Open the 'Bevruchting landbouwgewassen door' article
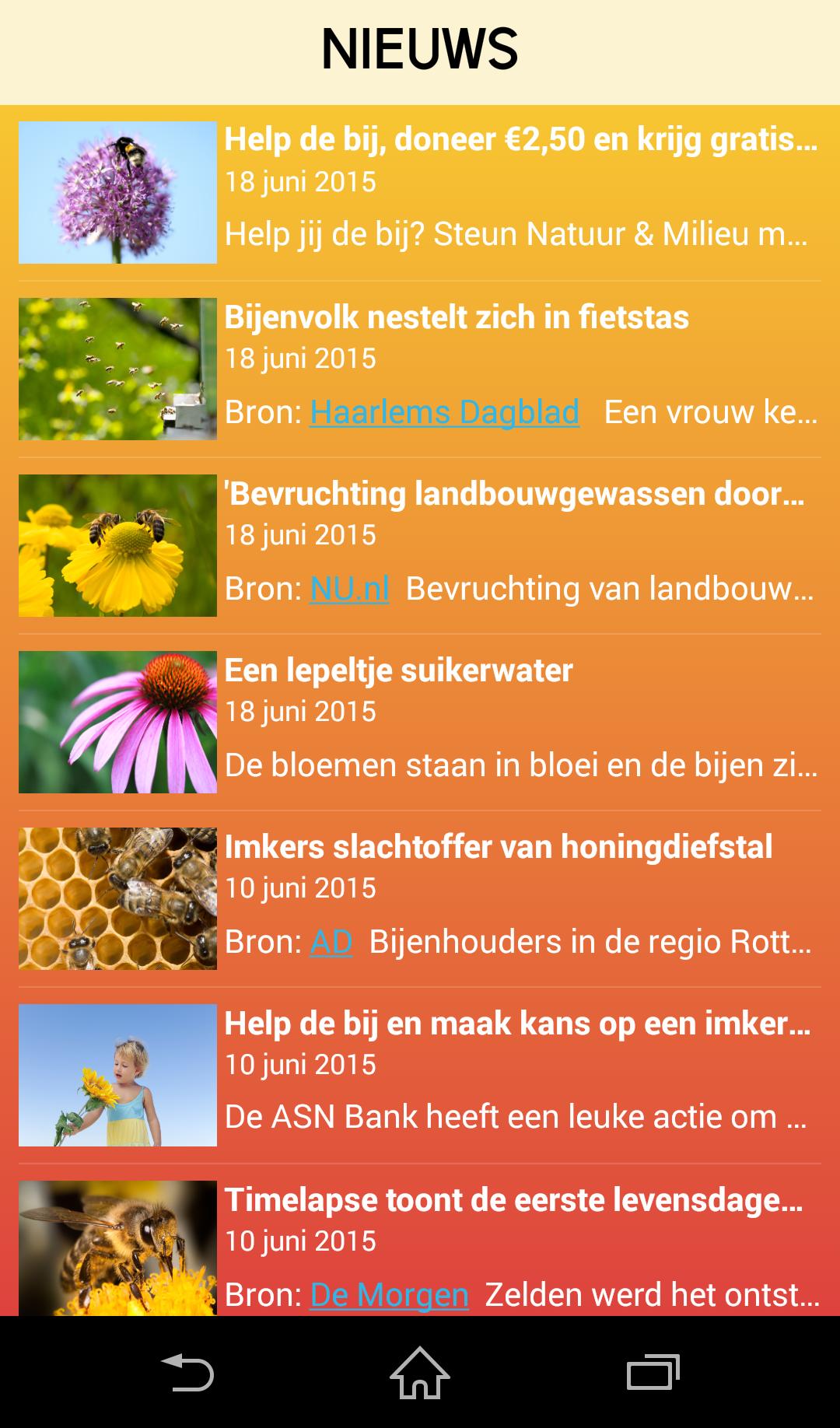Image resolution: width=840 pixels, height=1428 pixels. 514,494
